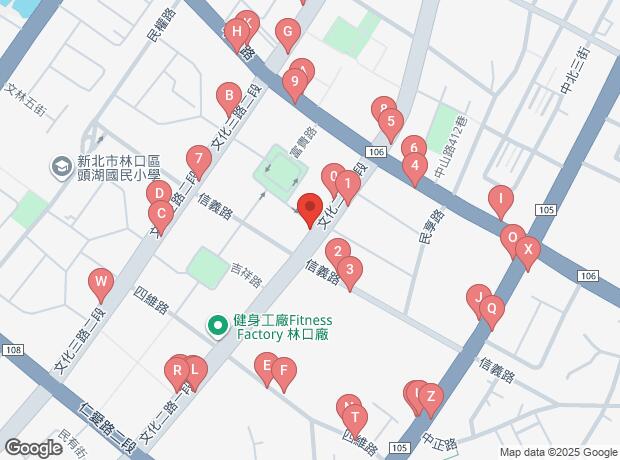The width and height of the screenshot is (620, 460).
Task: Select the pin labeled X
Action: 528,254
